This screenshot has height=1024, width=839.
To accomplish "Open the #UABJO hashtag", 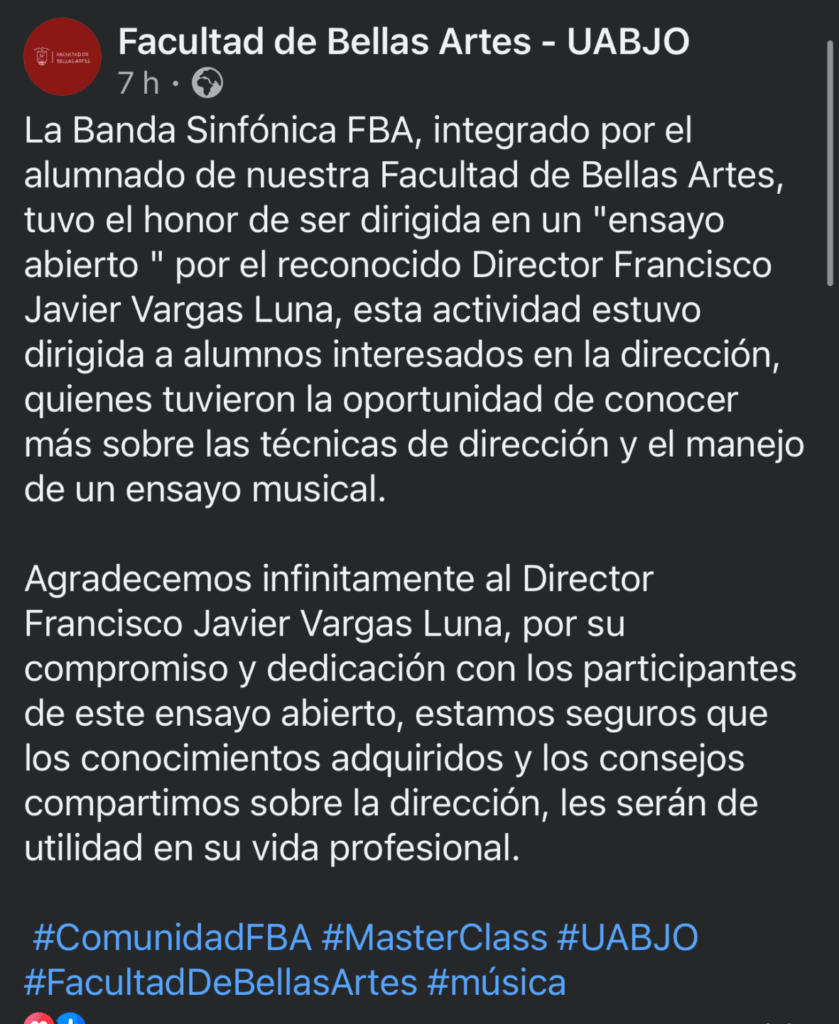I will [x=627, y=938].
